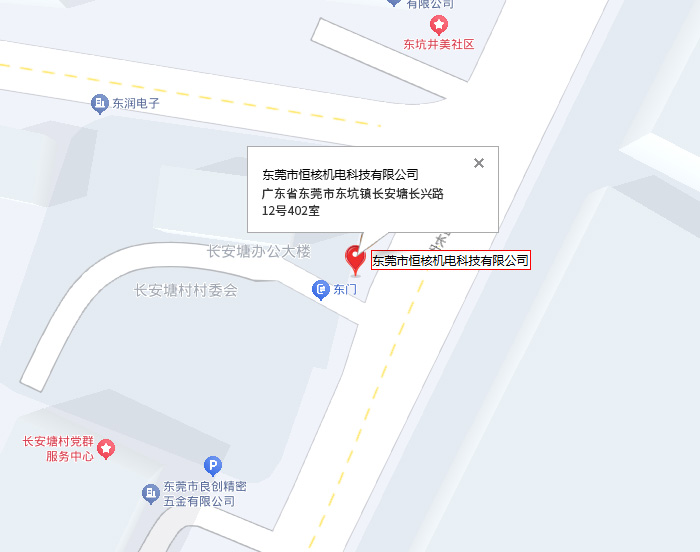This screenshot has width=700, height=552.
Task: Select the 东门 parking entrance marker
Action: 321,290
